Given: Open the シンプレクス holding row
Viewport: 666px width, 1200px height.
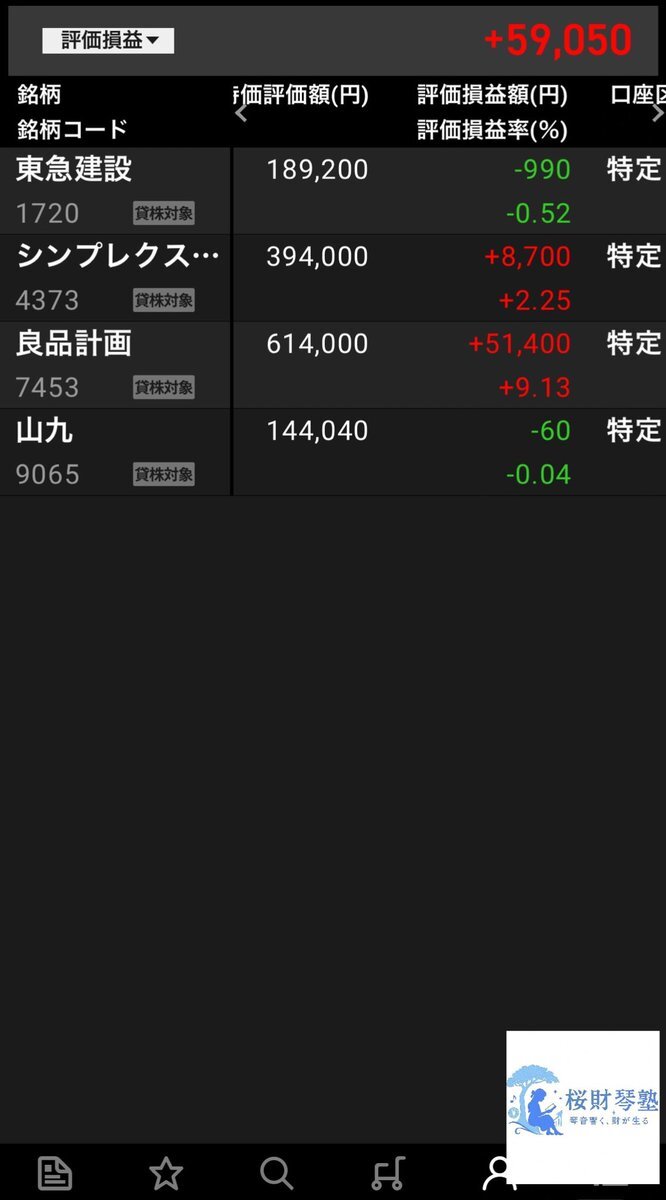Looking at the screenshot, I should coord(333,278).
